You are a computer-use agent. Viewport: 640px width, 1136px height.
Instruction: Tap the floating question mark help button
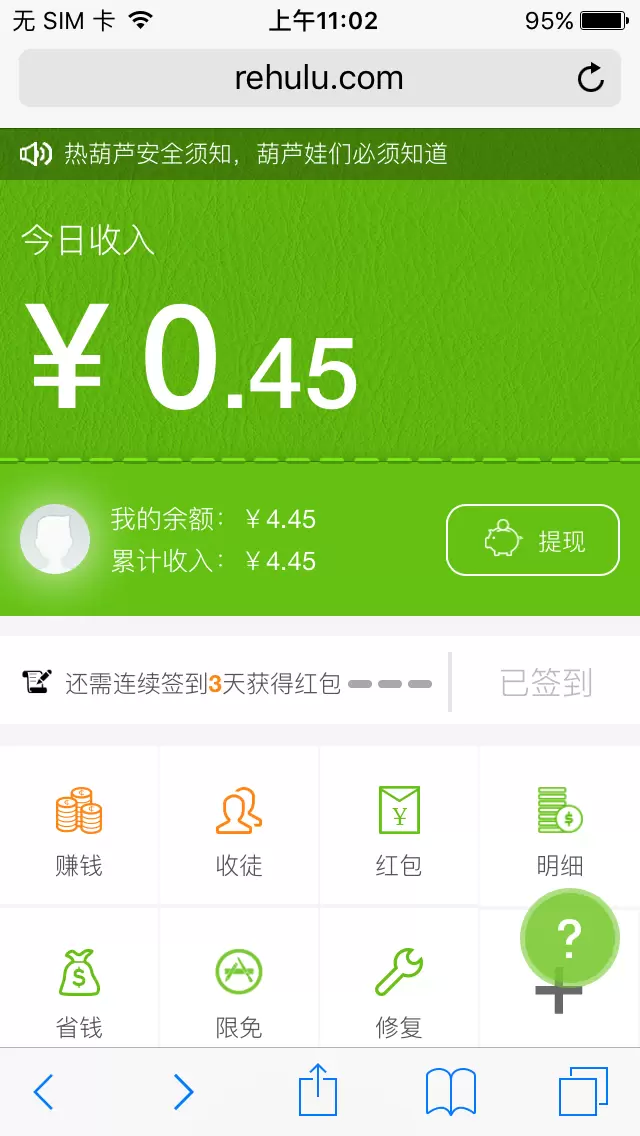pyautogui.click(x=569, y=937)
